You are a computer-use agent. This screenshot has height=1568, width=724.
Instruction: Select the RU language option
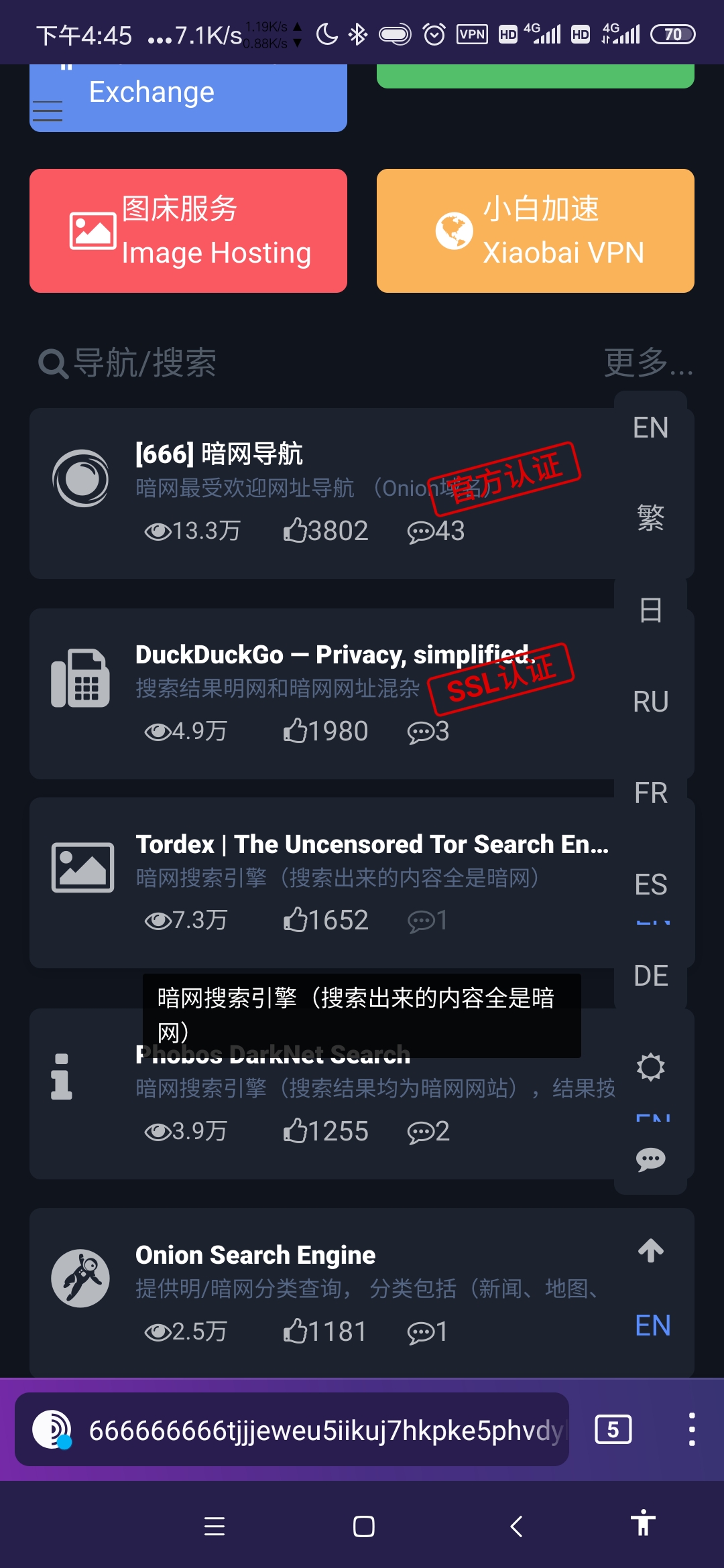click(650, 702)
